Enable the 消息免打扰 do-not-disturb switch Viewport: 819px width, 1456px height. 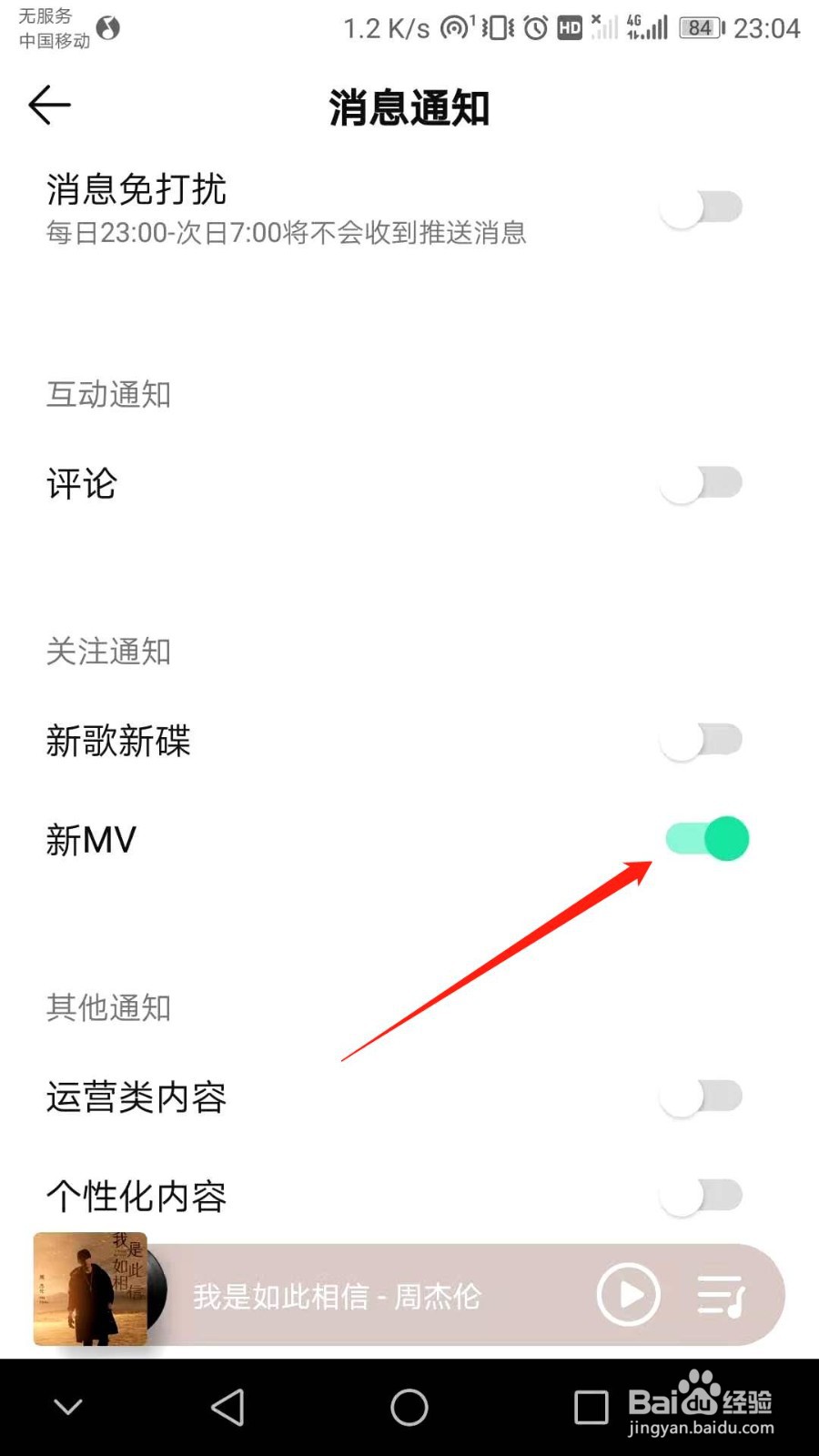pos(701,207)
